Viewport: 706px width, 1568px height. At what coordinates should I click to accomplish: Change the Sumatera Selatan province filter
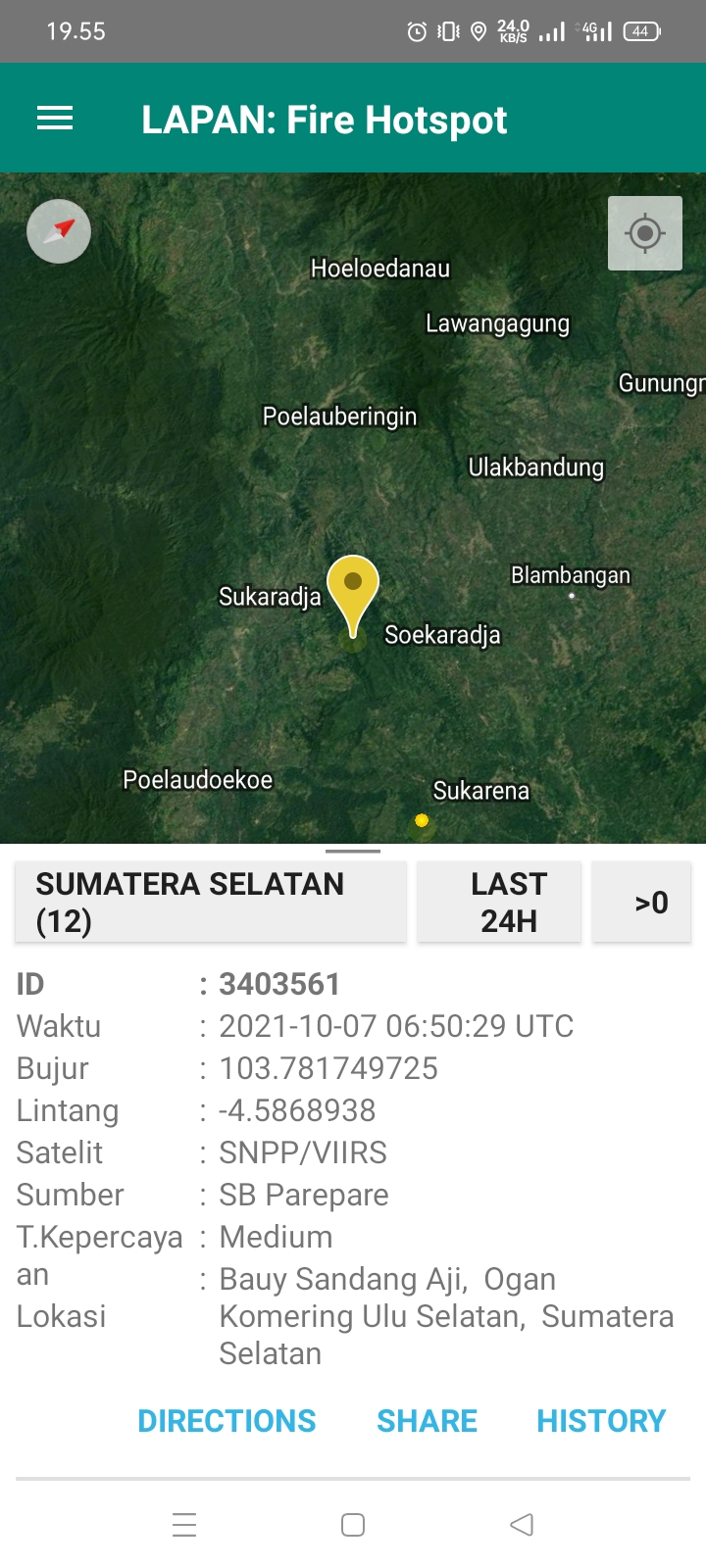[210, 903]
